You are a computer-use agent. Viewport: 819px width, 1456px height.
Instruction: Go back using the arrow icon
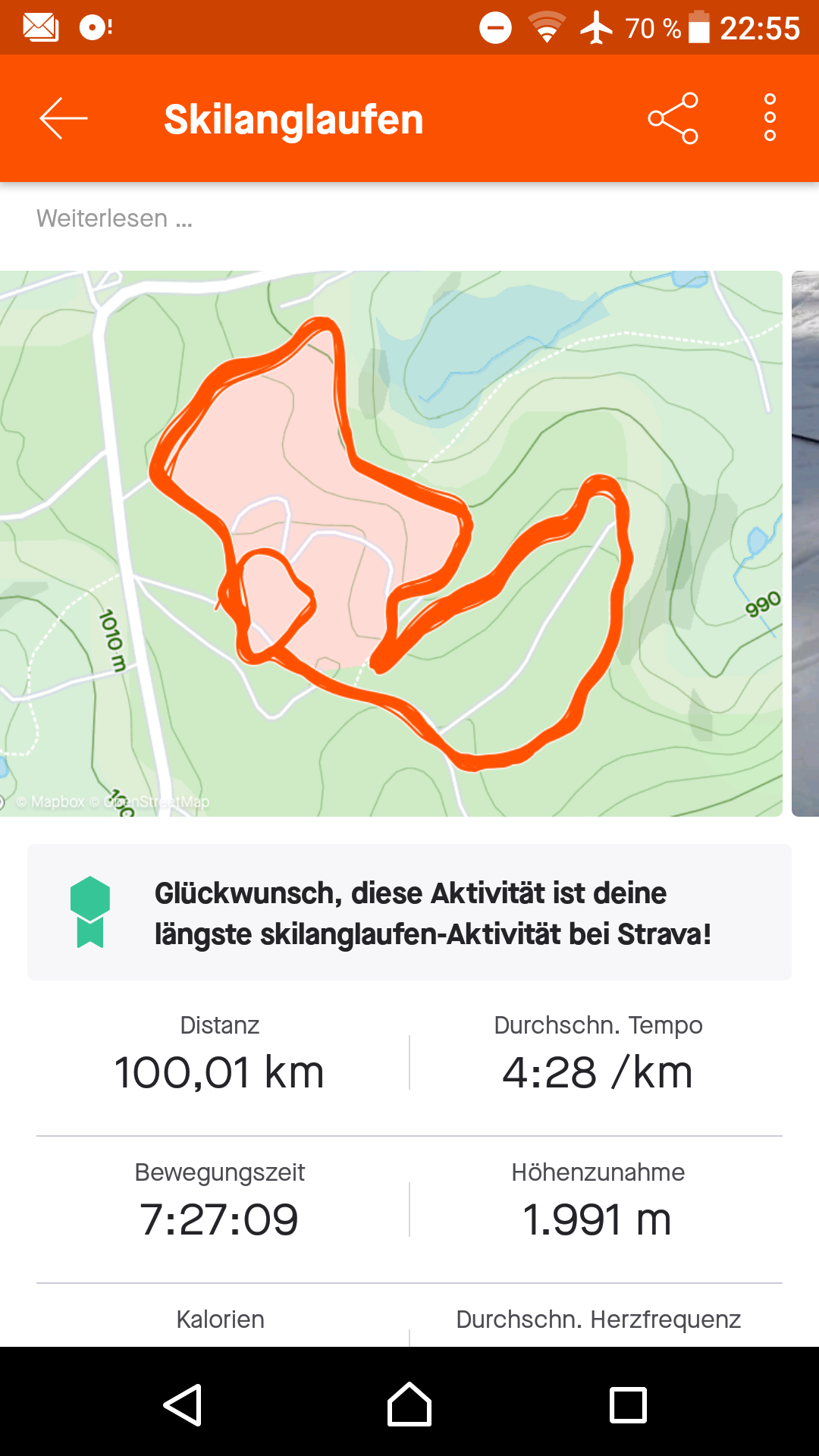click(x=64, y=118)
